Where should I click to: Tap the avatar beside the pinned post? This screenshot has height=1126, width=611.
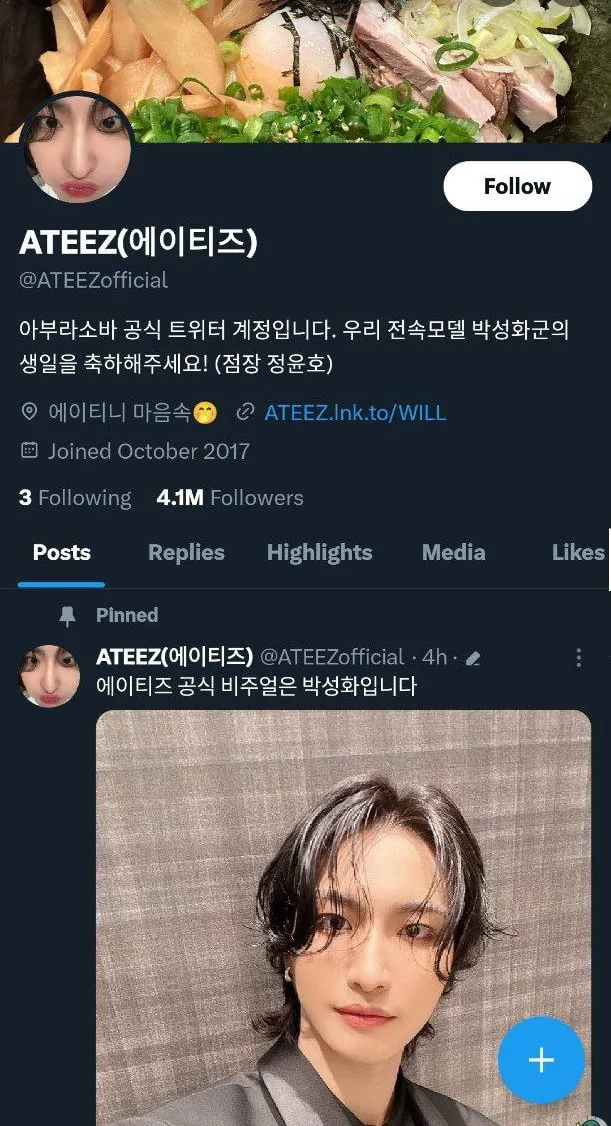[49, 675]
